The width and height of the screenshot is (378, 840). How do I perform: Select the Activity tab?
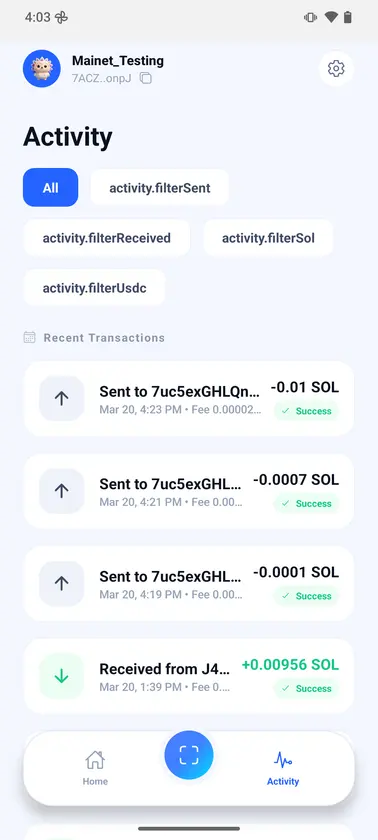pos(283,768)
